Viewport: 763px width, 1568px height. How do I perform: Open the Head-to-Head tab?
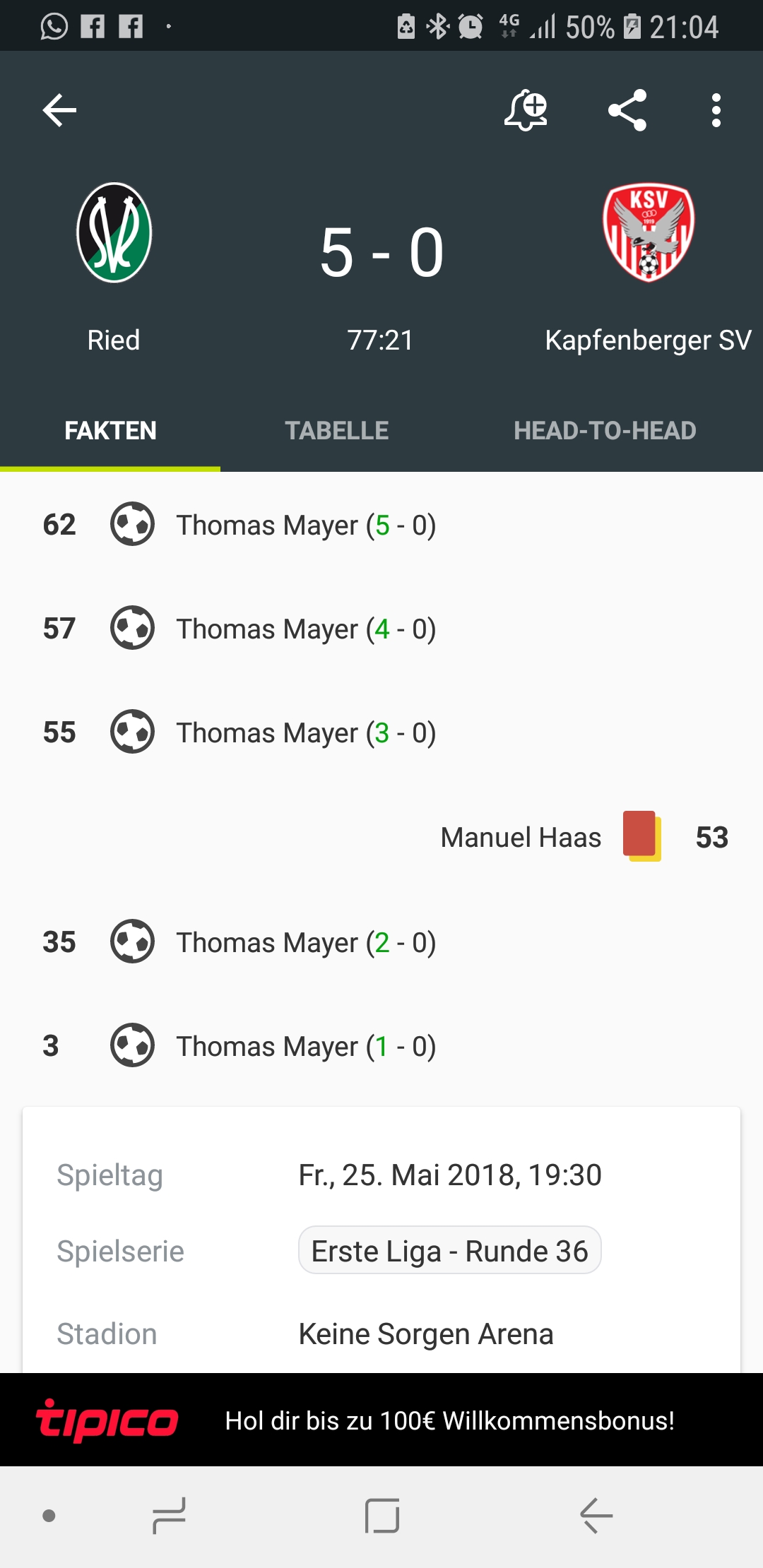(x=605, y=430)
